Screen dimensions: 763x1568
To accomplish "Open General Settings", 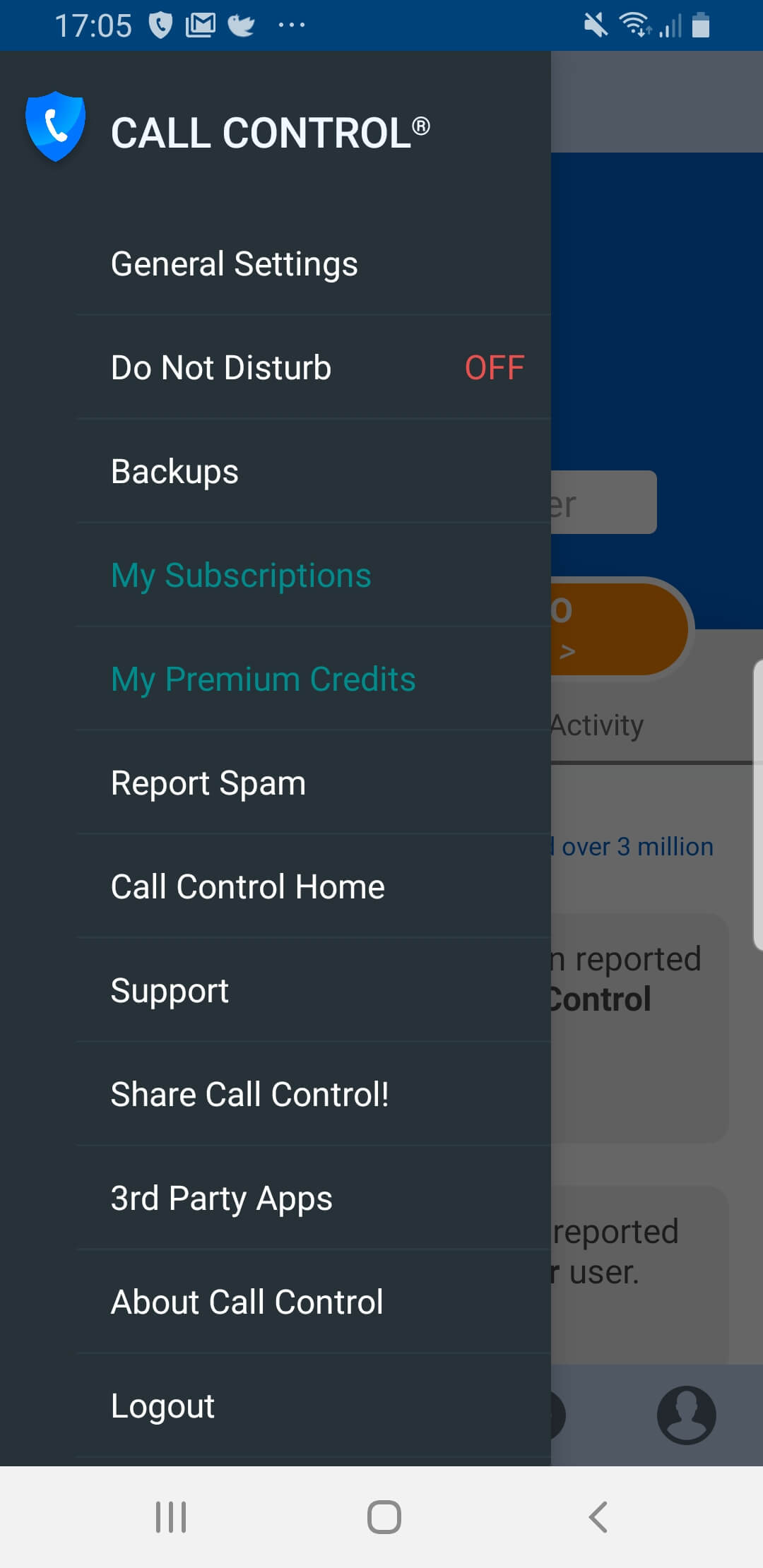I will [x=235, y=263].
